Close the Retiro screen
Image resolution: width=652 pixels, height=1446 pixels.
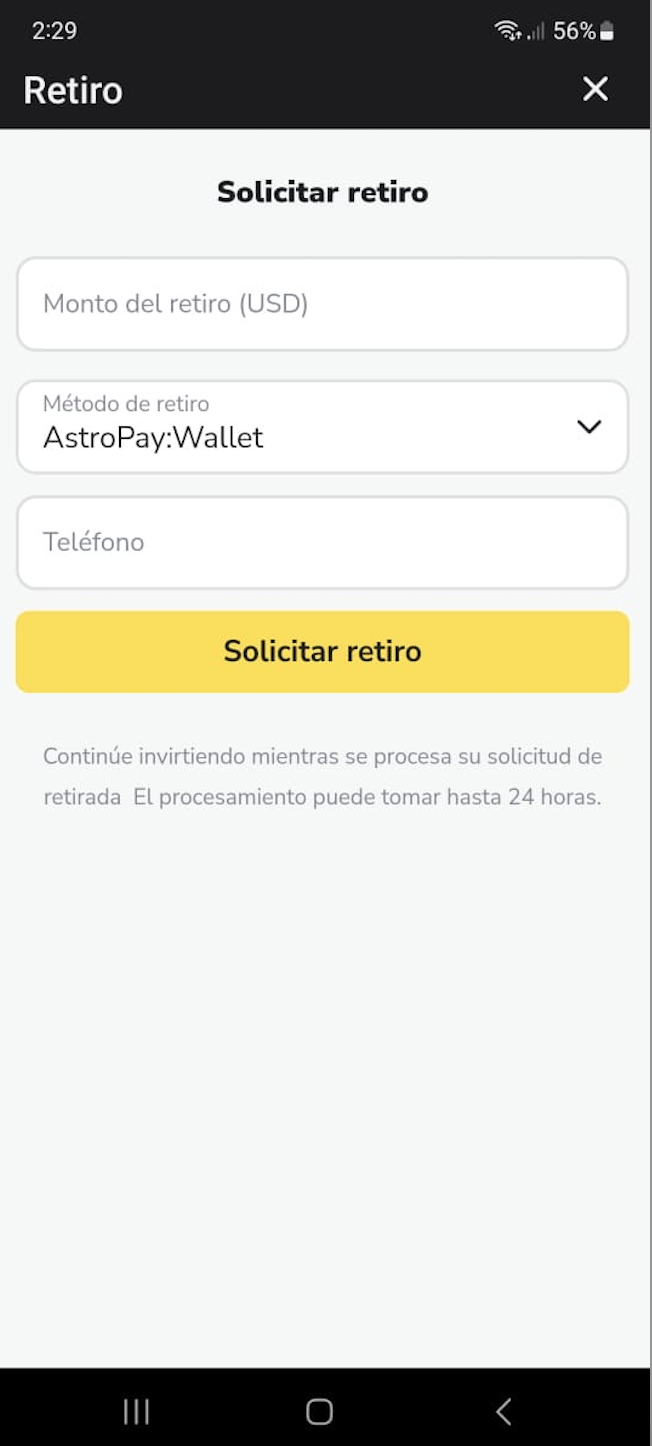point(595,89)
